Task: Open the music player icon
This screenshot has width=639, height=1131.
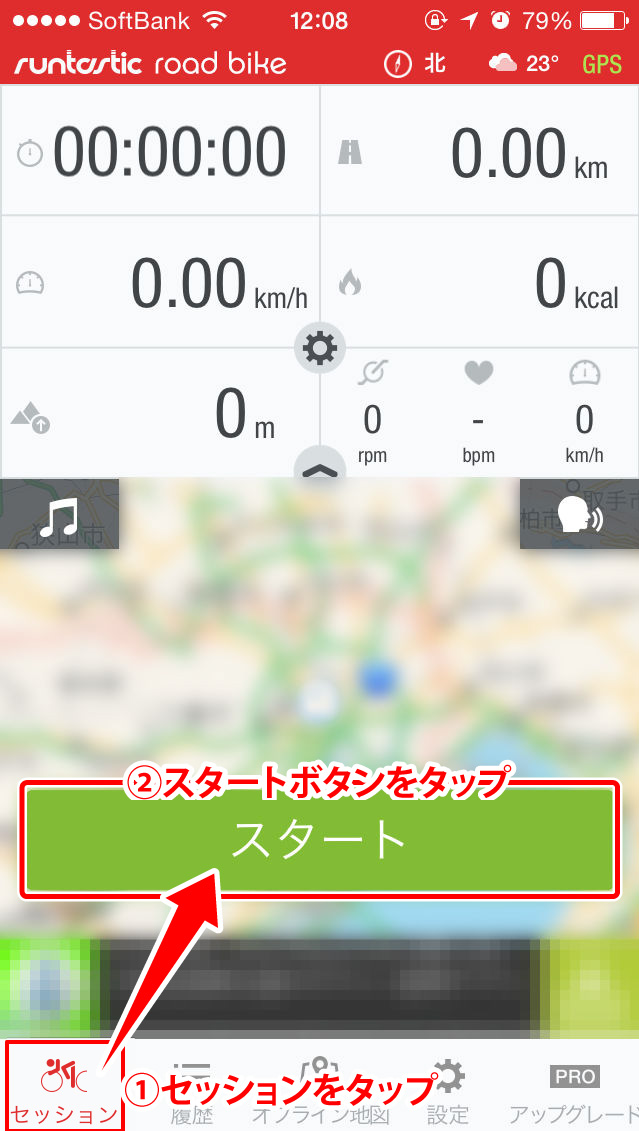Action: pos(60,515)
